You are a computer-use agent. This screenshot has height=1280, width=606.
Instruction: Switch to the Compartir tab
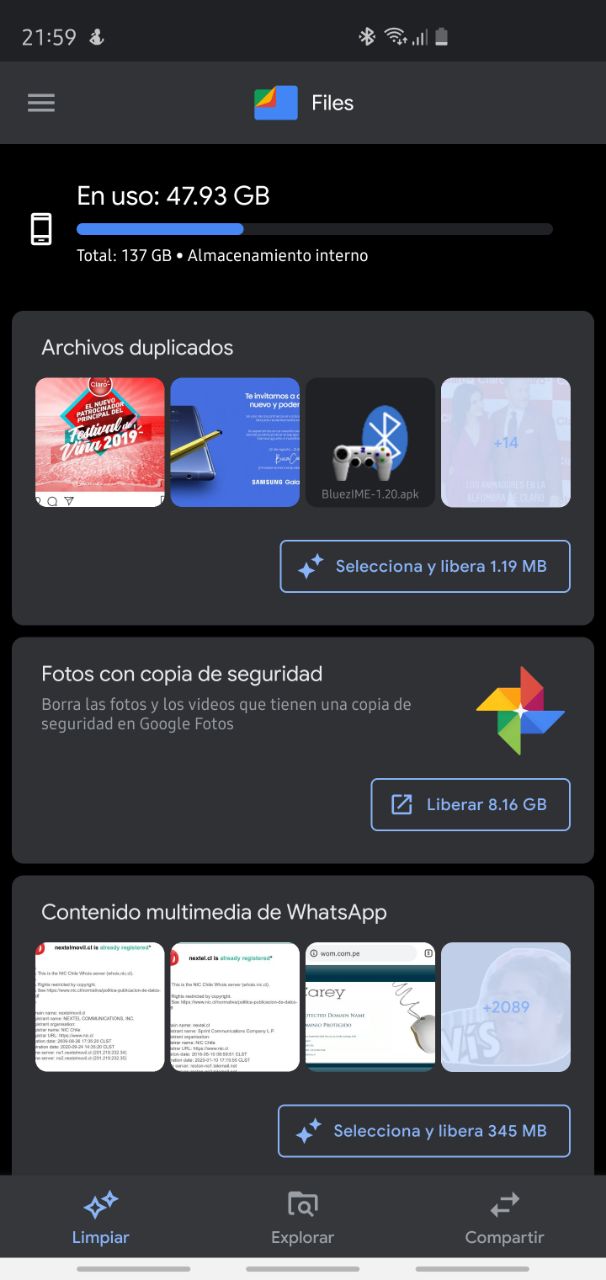[x=504, y=1217]
